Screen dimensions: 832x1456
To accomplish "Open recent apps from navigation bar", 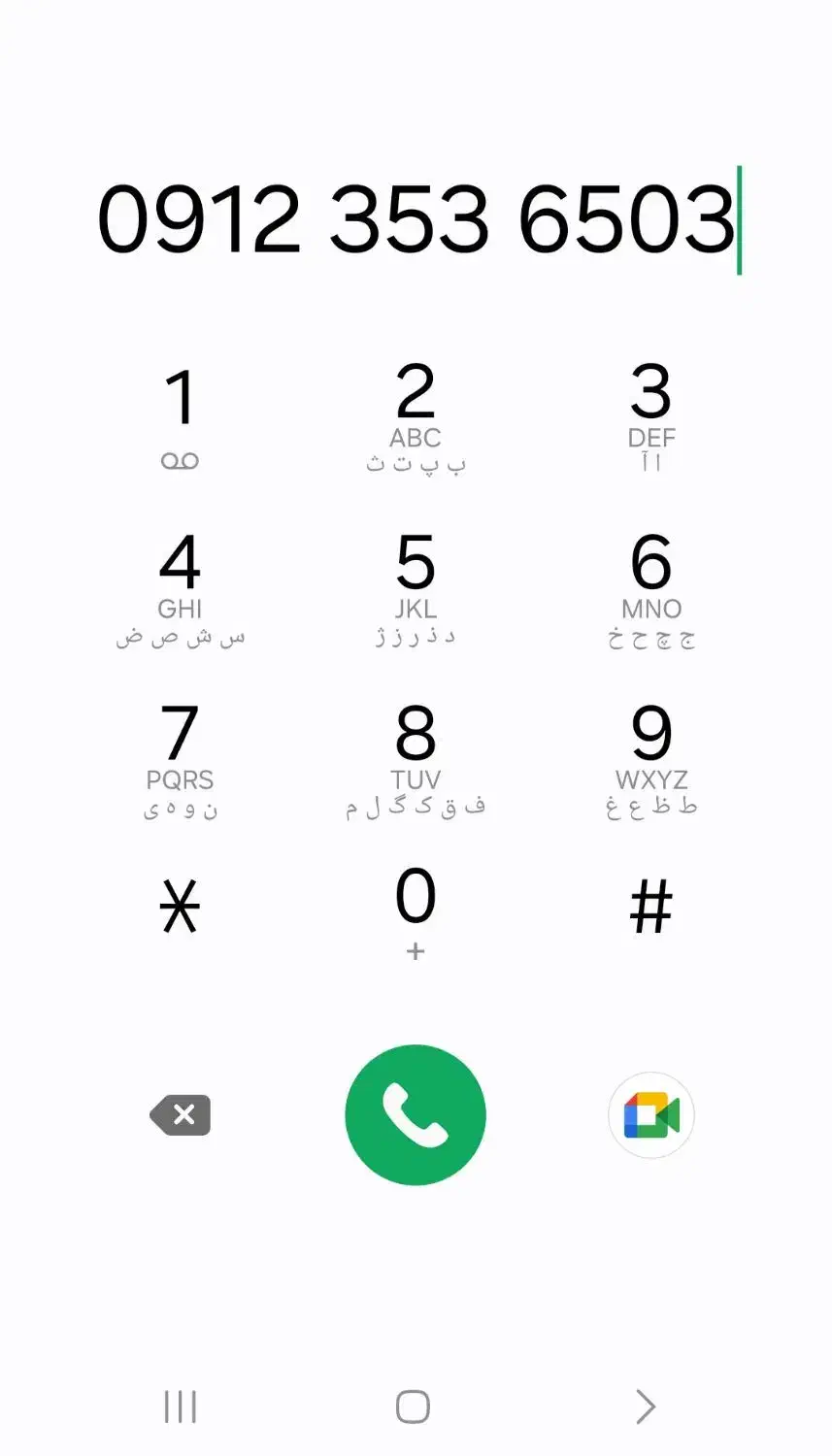I will pos(181,1406).
